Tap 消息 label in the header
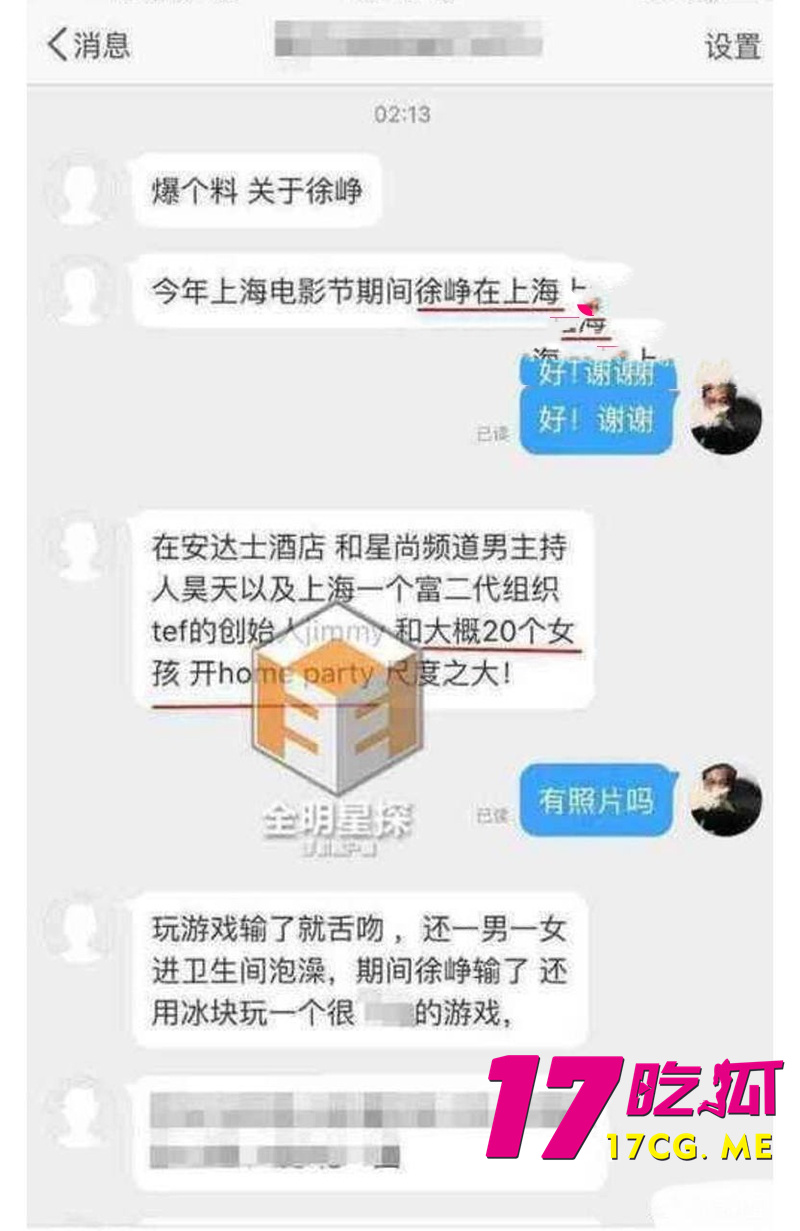 point(103,46)
